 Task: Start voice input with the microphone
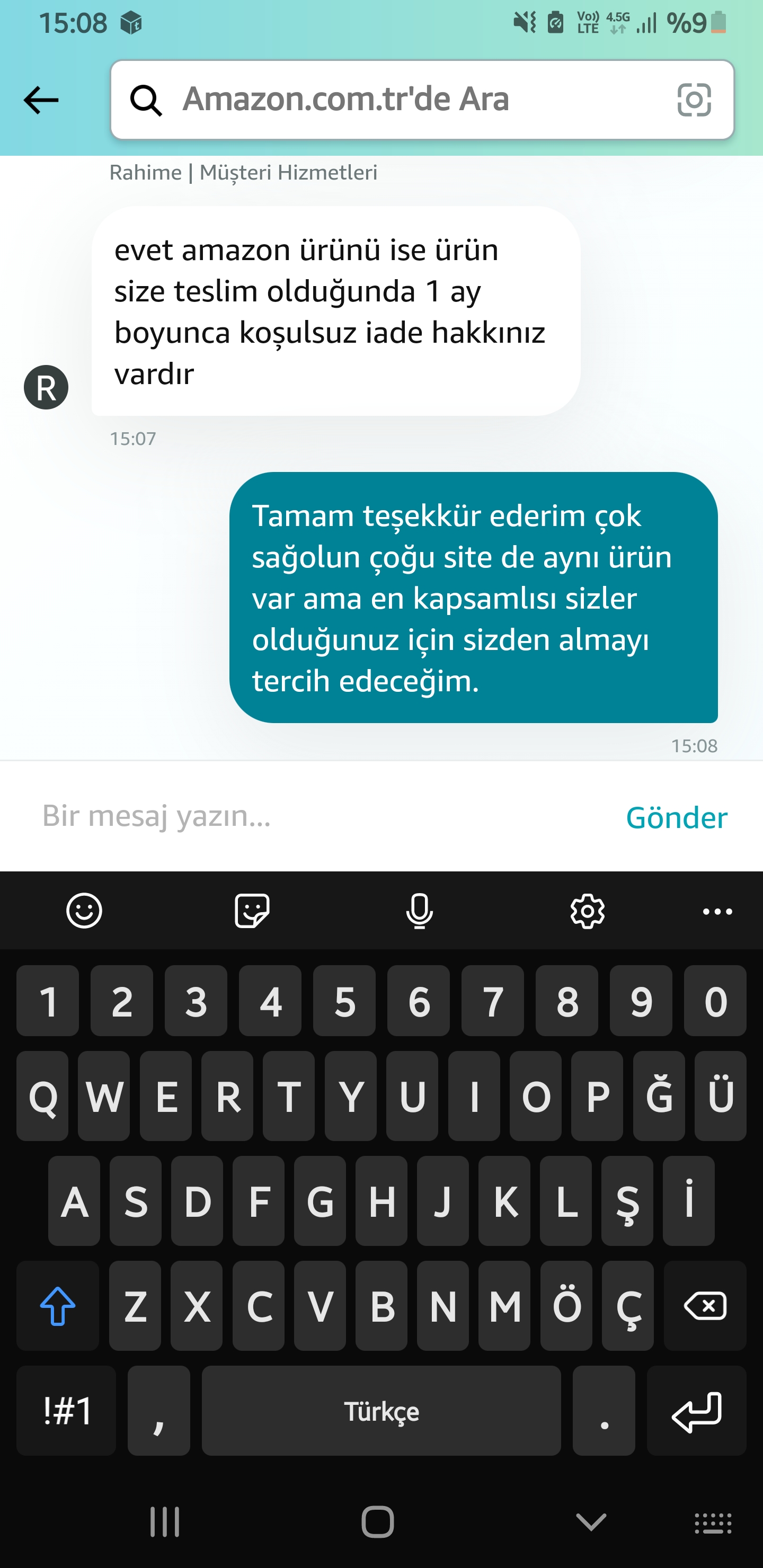[419, 911]
